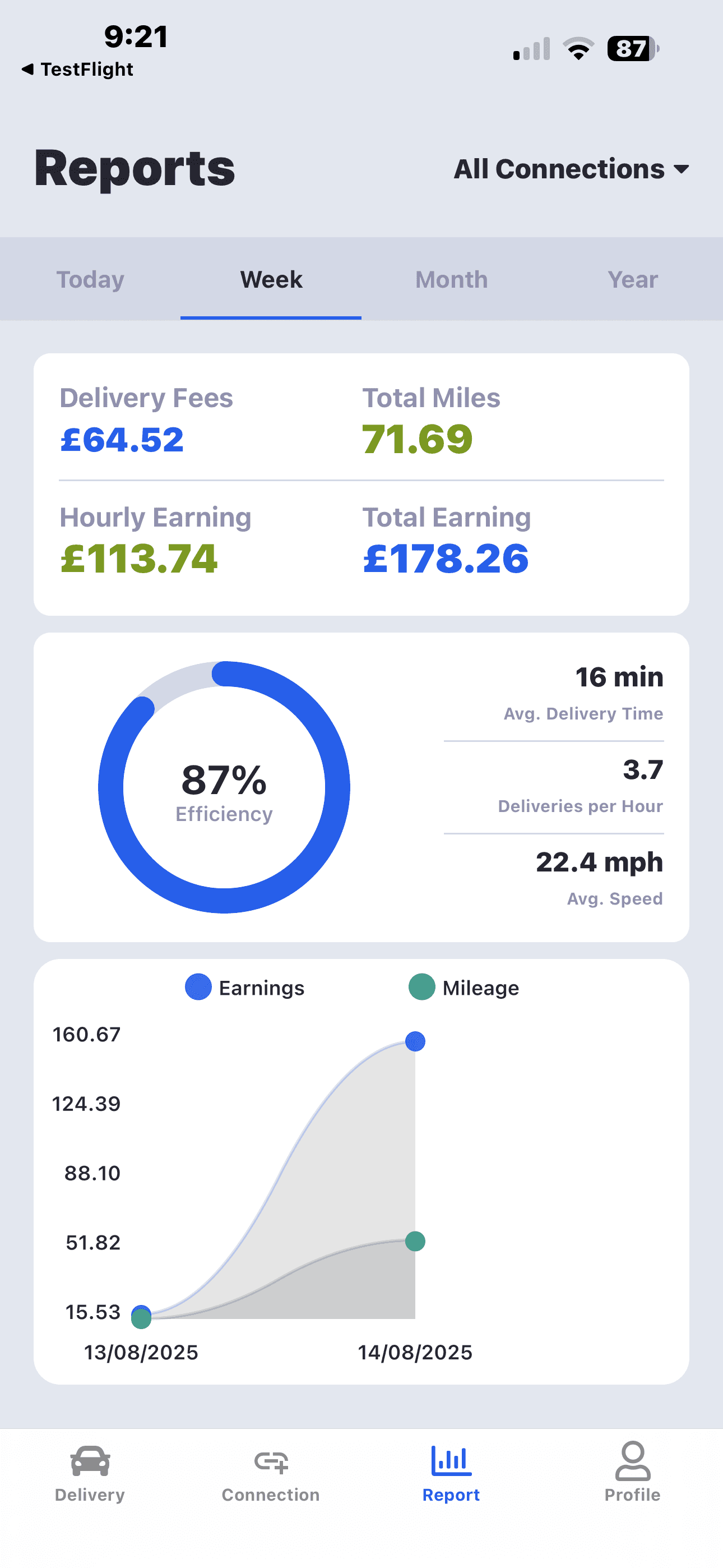Go to the Delivery tab

[90, 1472]
